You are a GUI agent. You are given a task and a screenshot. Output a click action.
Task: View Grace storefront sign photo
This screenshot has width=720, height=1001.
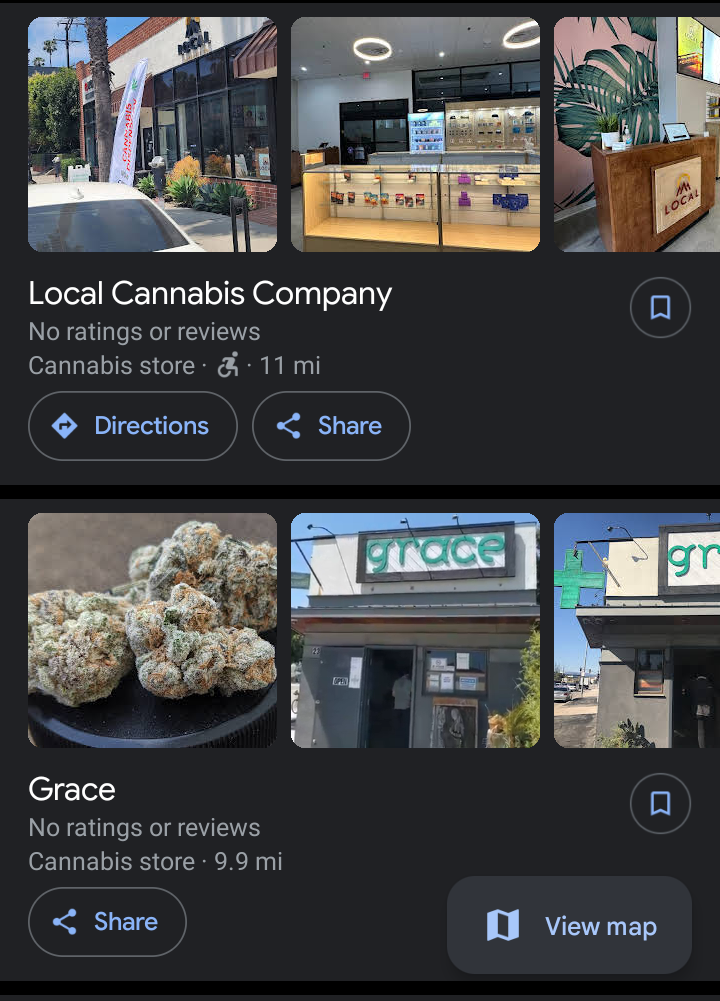pos(415,630)
